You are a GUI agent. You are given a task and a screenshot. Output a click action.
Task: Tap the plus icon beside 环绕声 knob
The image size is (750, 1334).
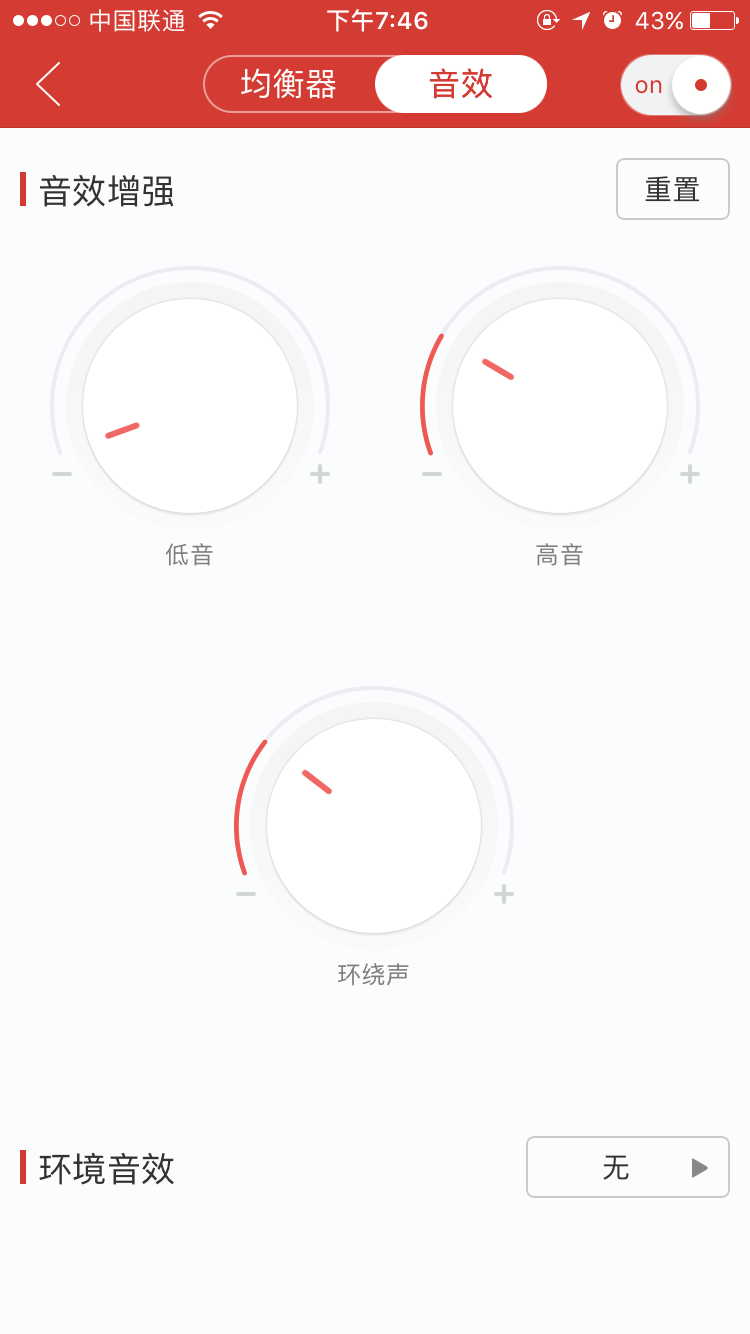tap(503, 894)
